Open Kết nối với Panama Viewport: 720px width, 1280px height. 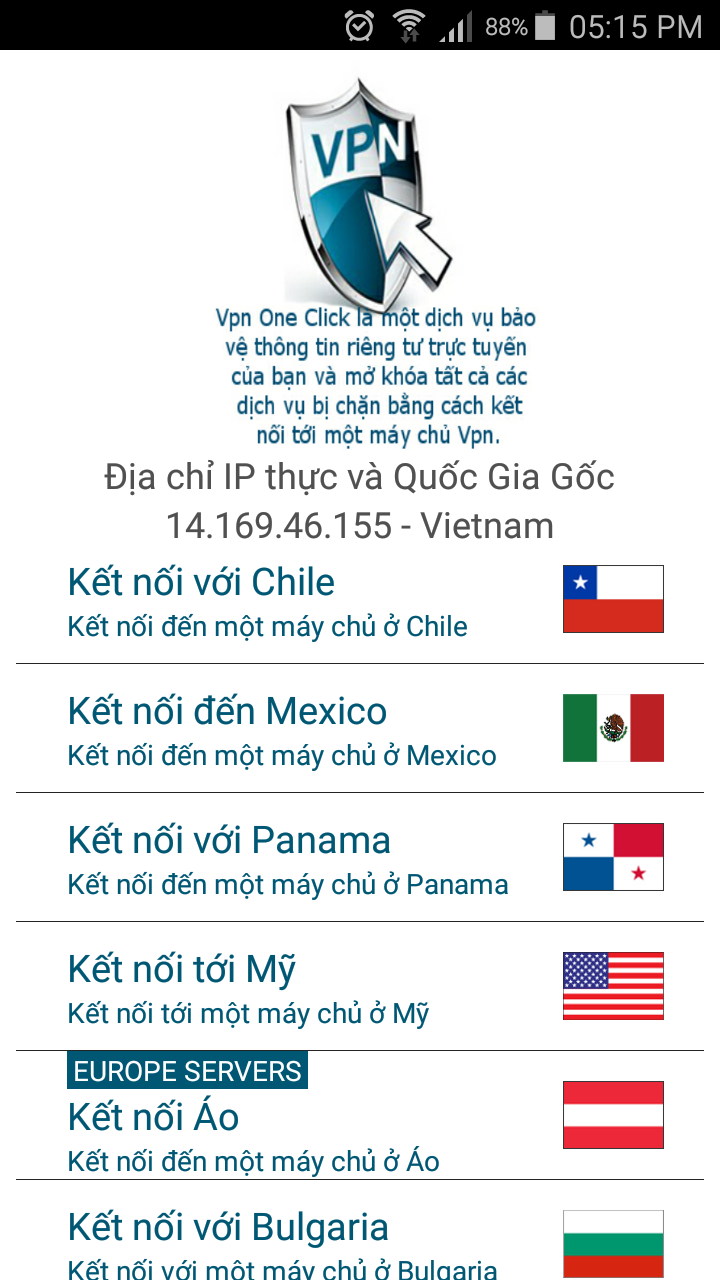click(x=360, y=857)
